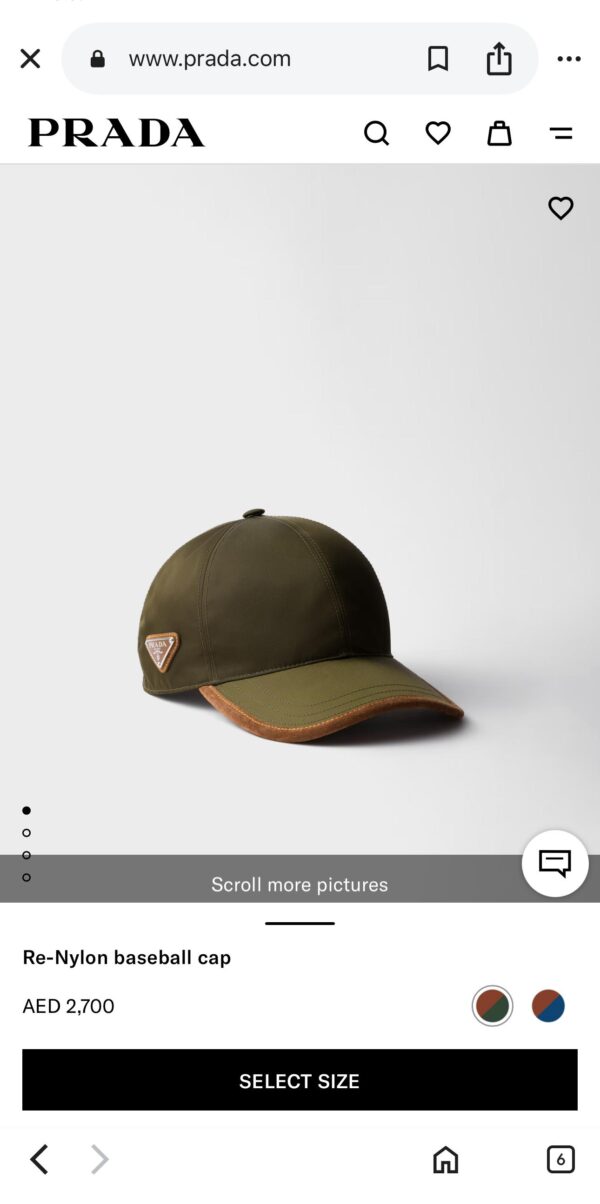Screen dimensions: 600x1204
Task: Go back to the previous page
Action: (x=39, y=1160)
